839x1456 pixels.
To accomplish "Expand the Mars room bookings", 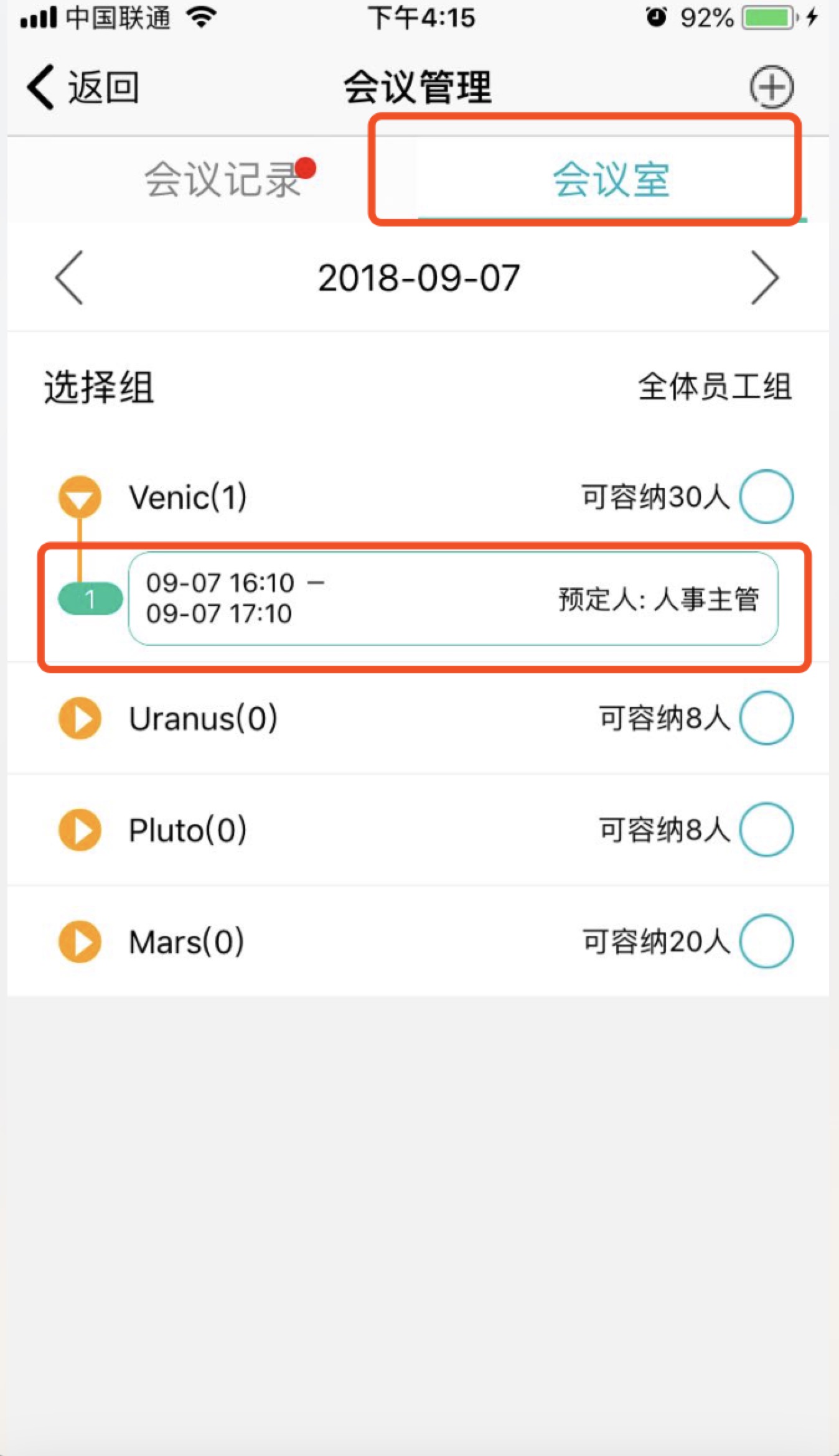I will (x=80, y=941).
